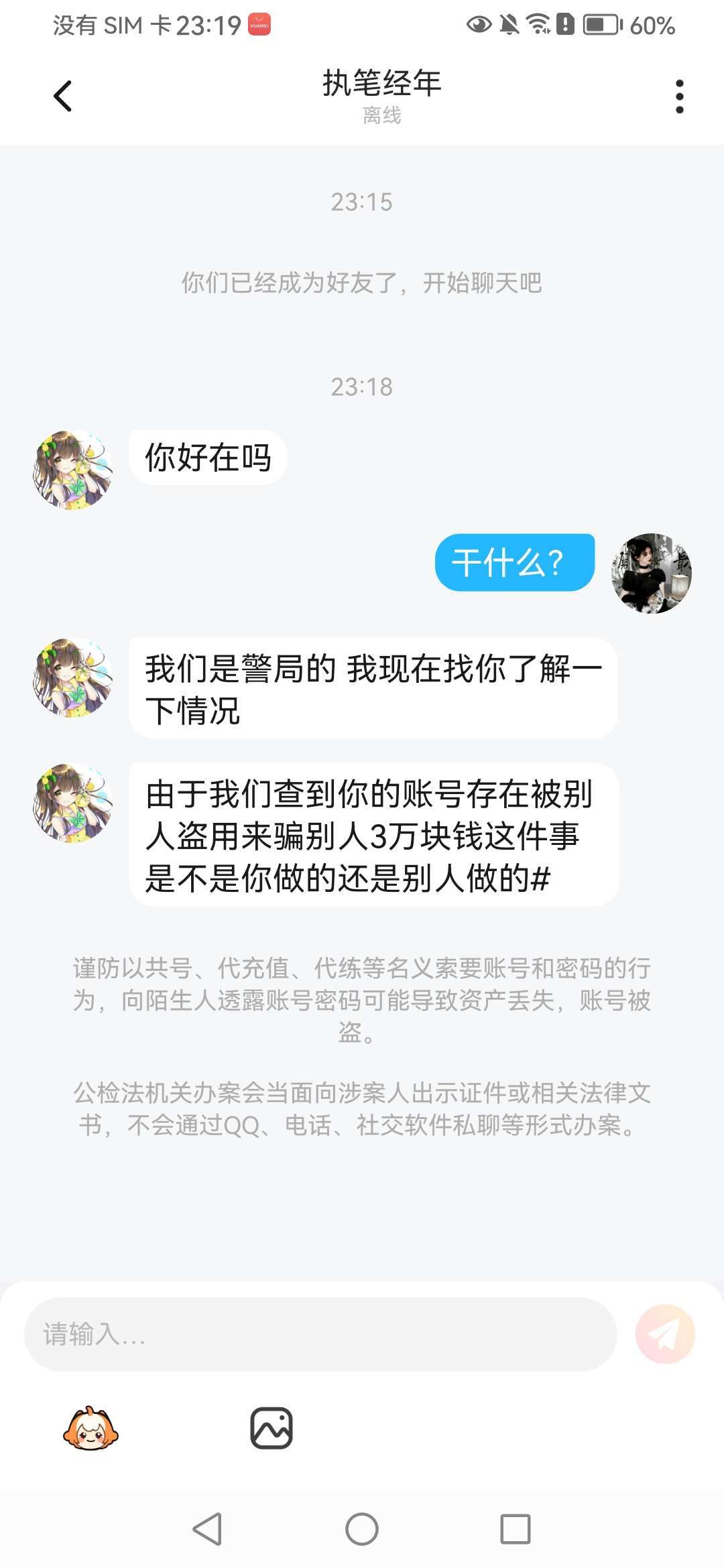Attach a picture from the gallery
This screenshot has width=724, height=1568.
coord(271,1428)
